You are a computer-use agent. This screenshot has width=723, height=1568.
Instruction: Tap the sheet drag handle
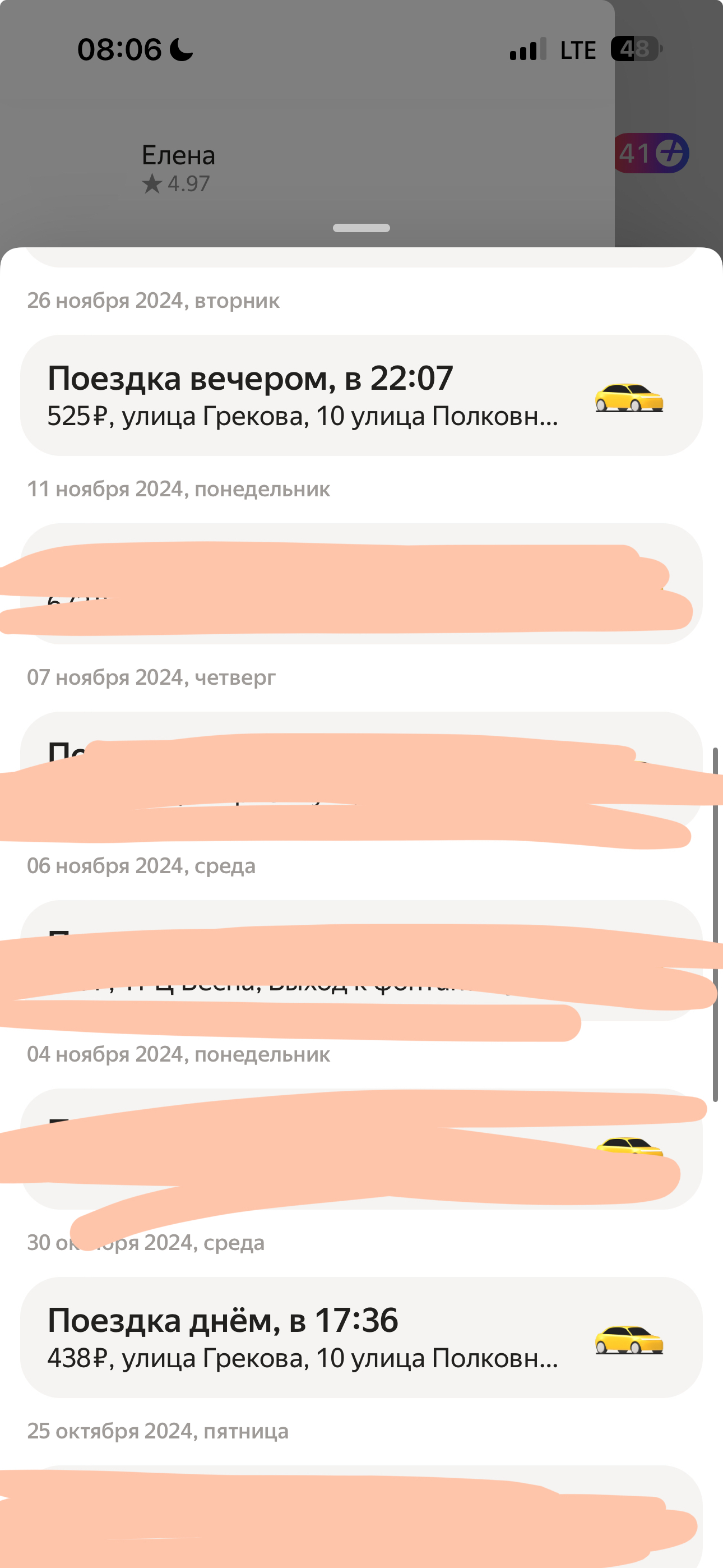(x=361, y=228)
